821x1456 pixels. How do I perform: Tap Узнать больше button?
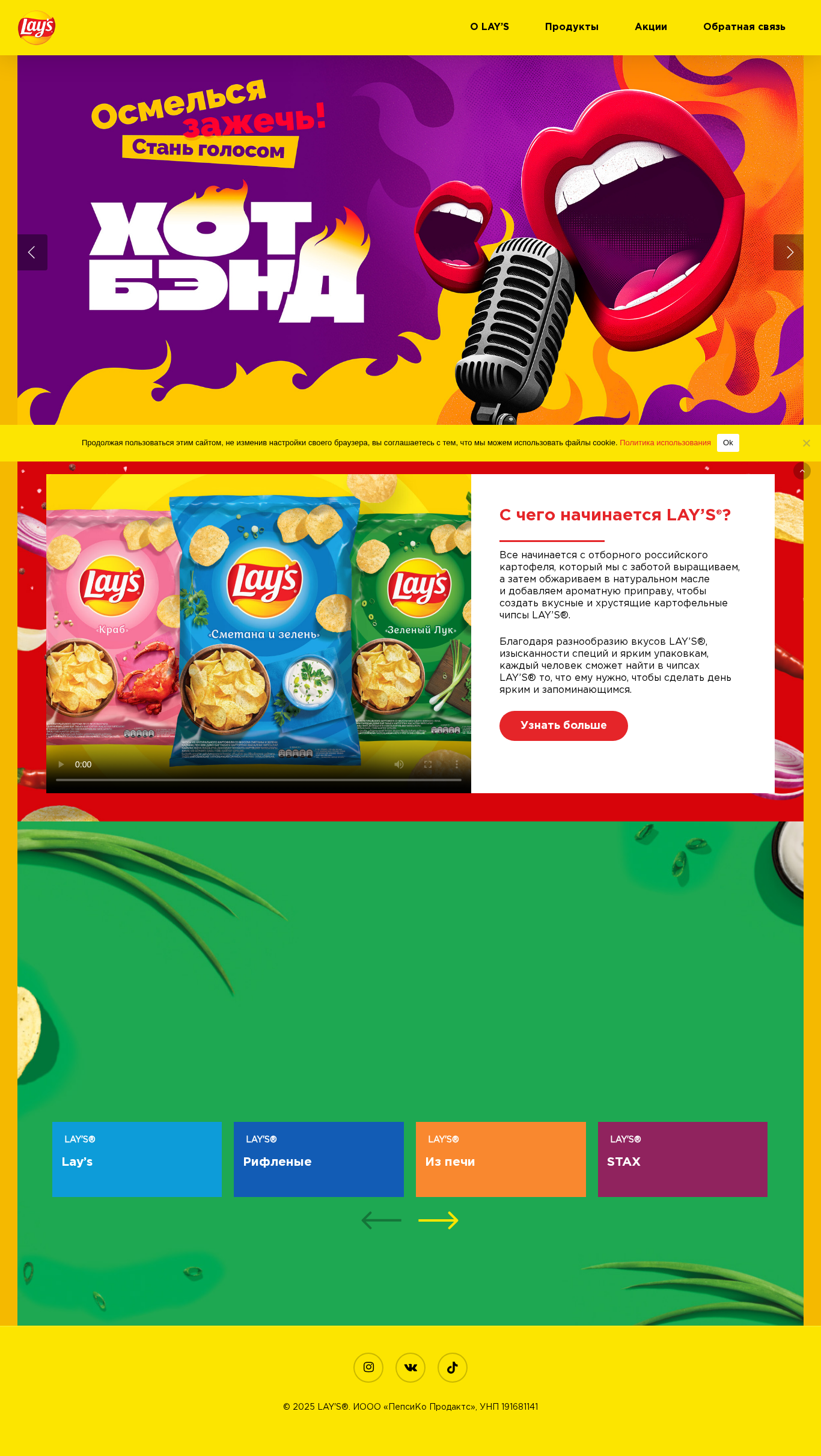pyautogui.click(x=564, y=726)
